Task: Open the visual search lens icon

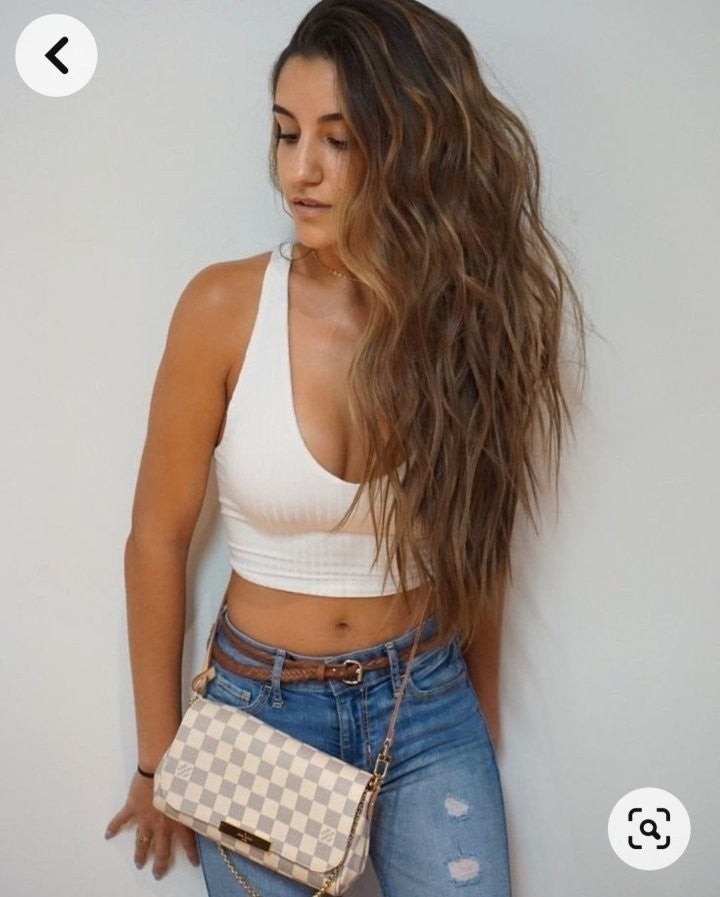Action: pyautogui.click(x=649, y=828)
